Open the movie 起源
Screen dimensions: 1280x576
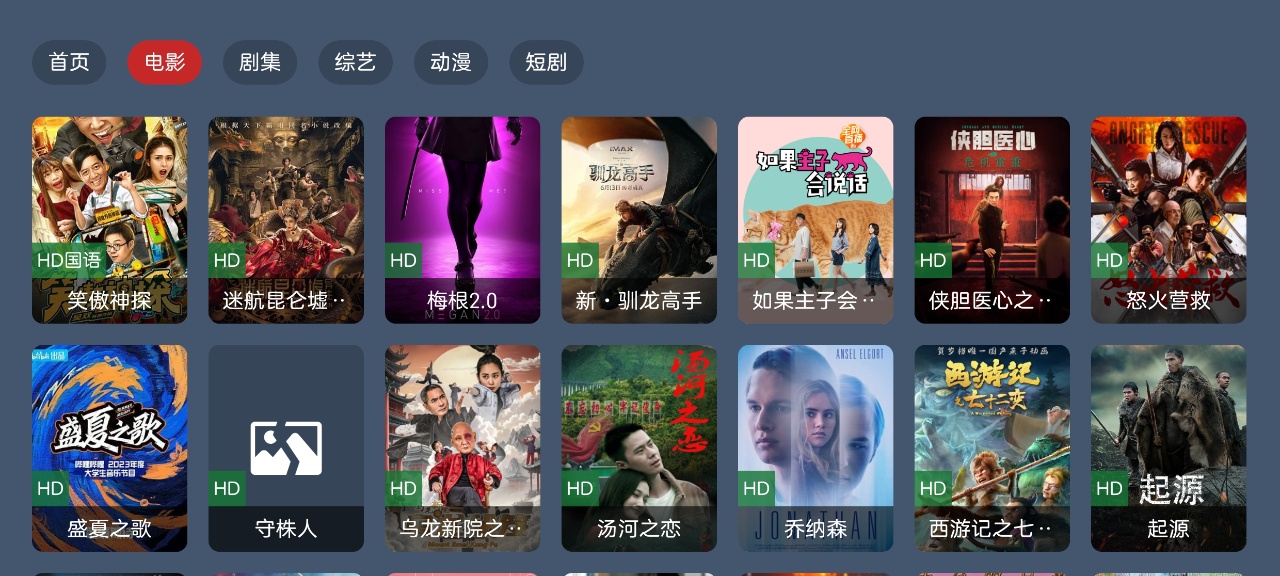point(1169,448)
